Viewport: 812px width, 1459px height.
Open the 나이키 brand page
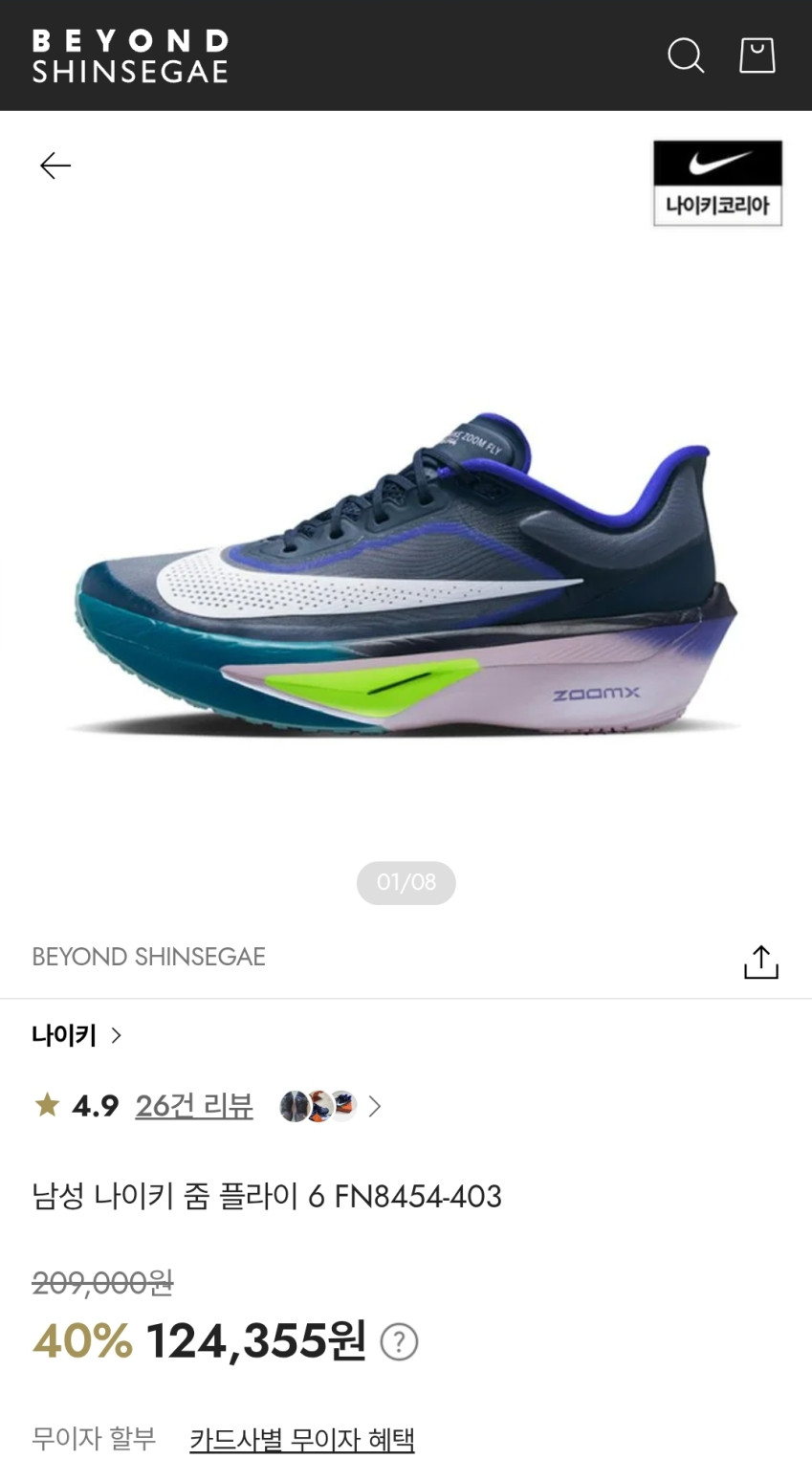click(x=77, y=1035)
